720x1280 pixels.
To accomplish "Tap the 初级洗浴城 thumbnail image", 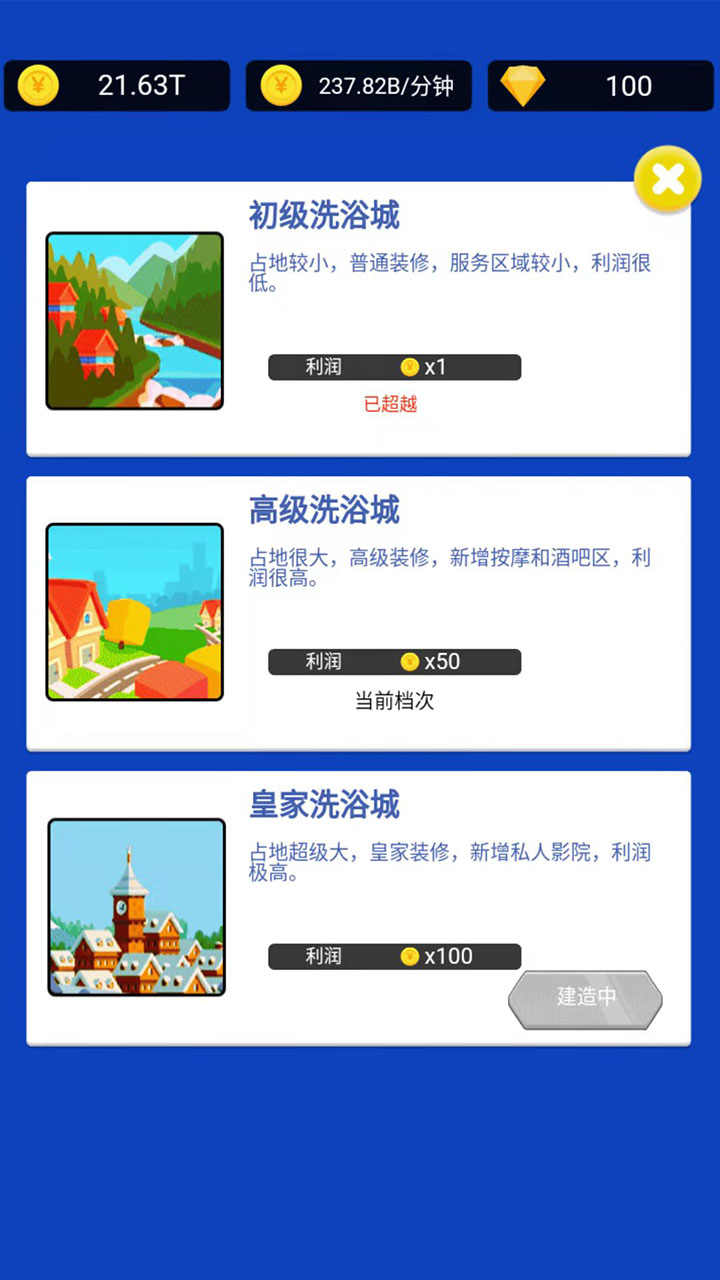I will pyautogui.click(x=135, y=320).
